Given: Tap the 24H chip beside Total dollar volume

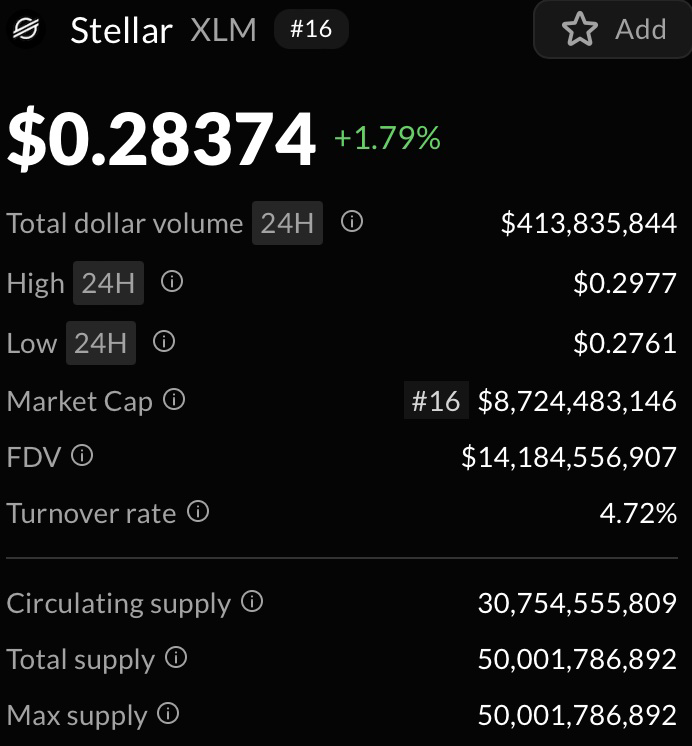Looking at the screenshot, I should 287,223.
